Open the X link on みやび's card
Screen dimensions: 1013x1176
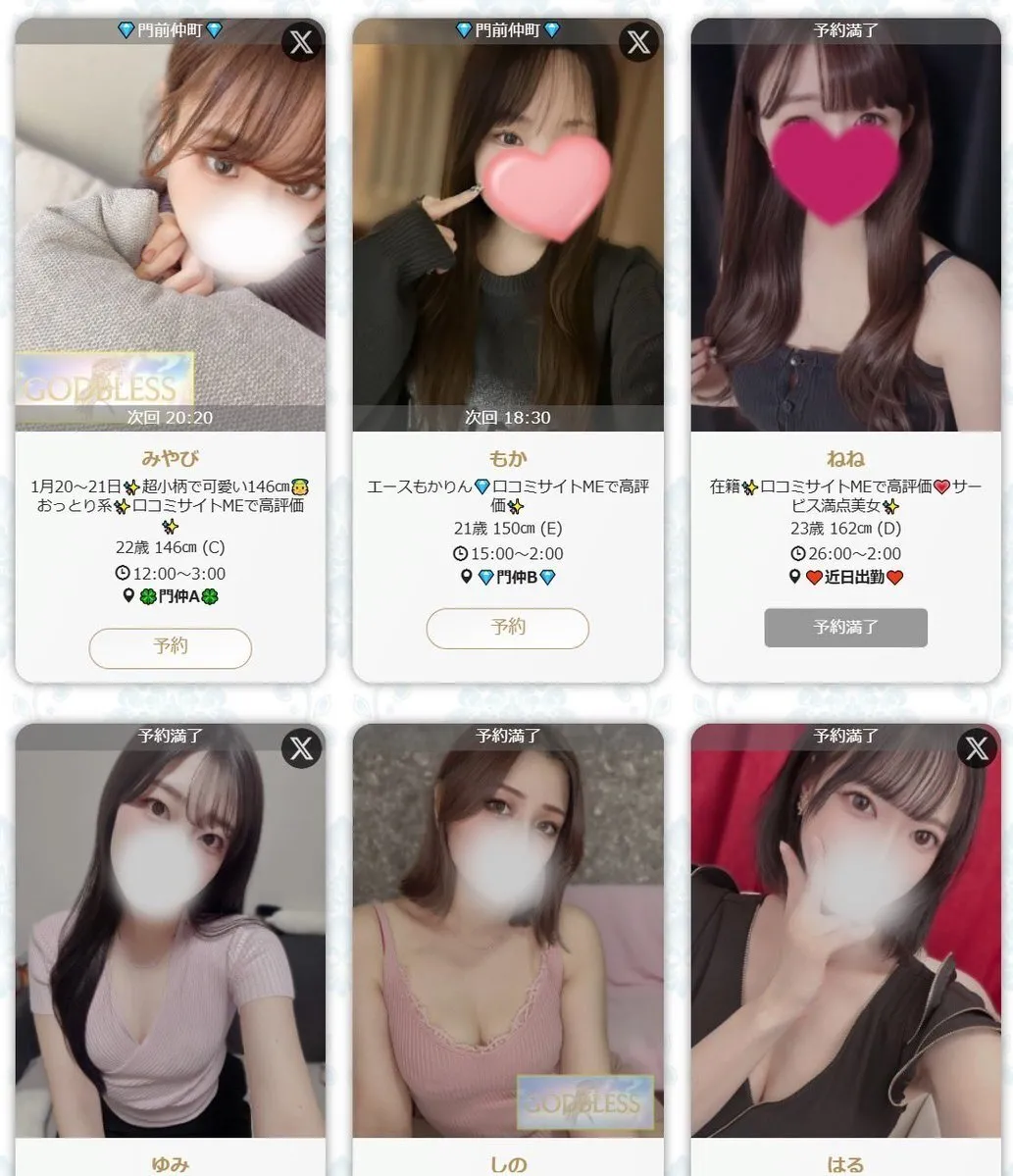pos(301,42)
